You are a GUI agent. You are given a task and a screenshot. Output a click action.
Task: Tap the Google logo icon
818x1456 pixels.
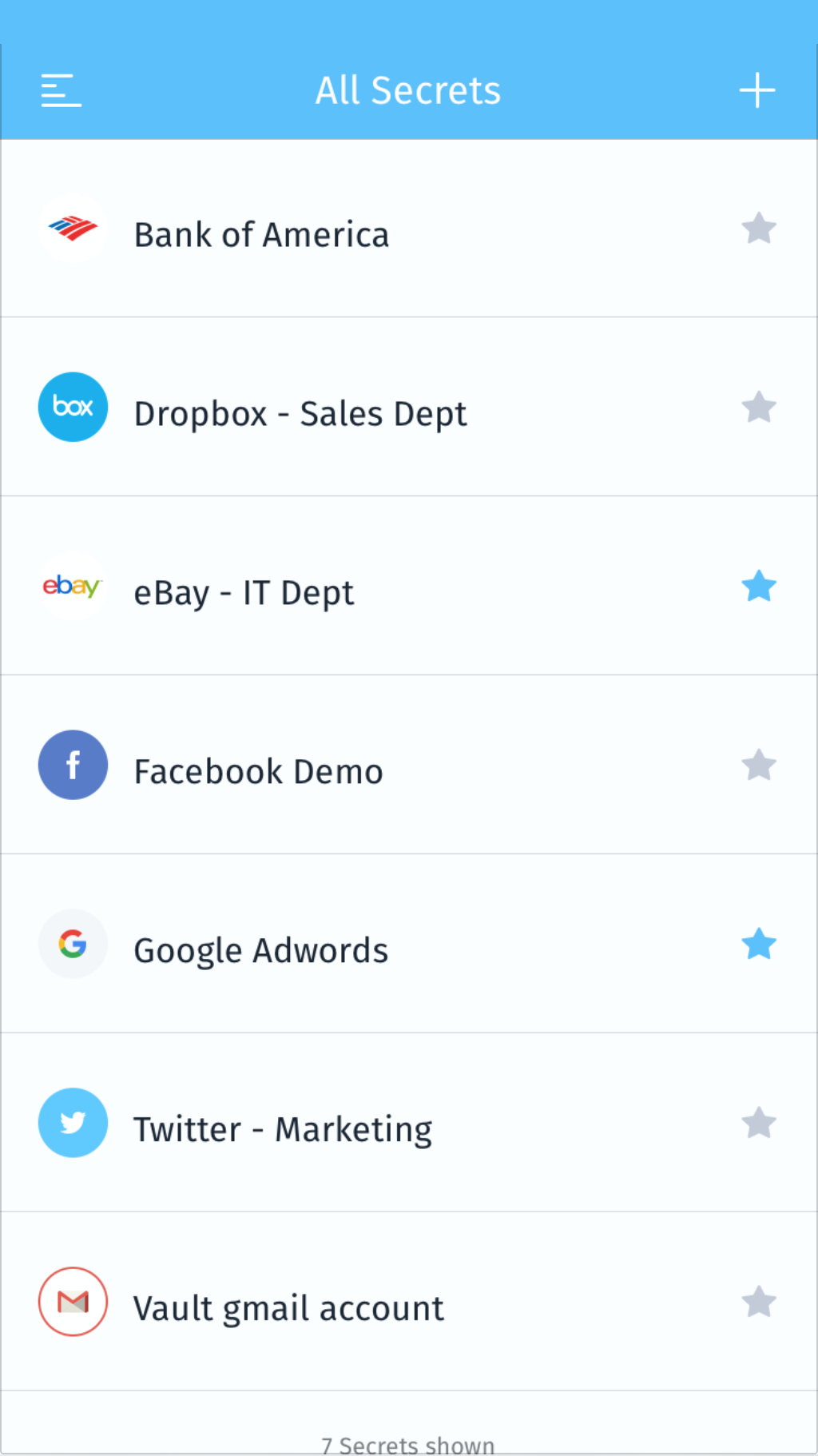(73, 944)
